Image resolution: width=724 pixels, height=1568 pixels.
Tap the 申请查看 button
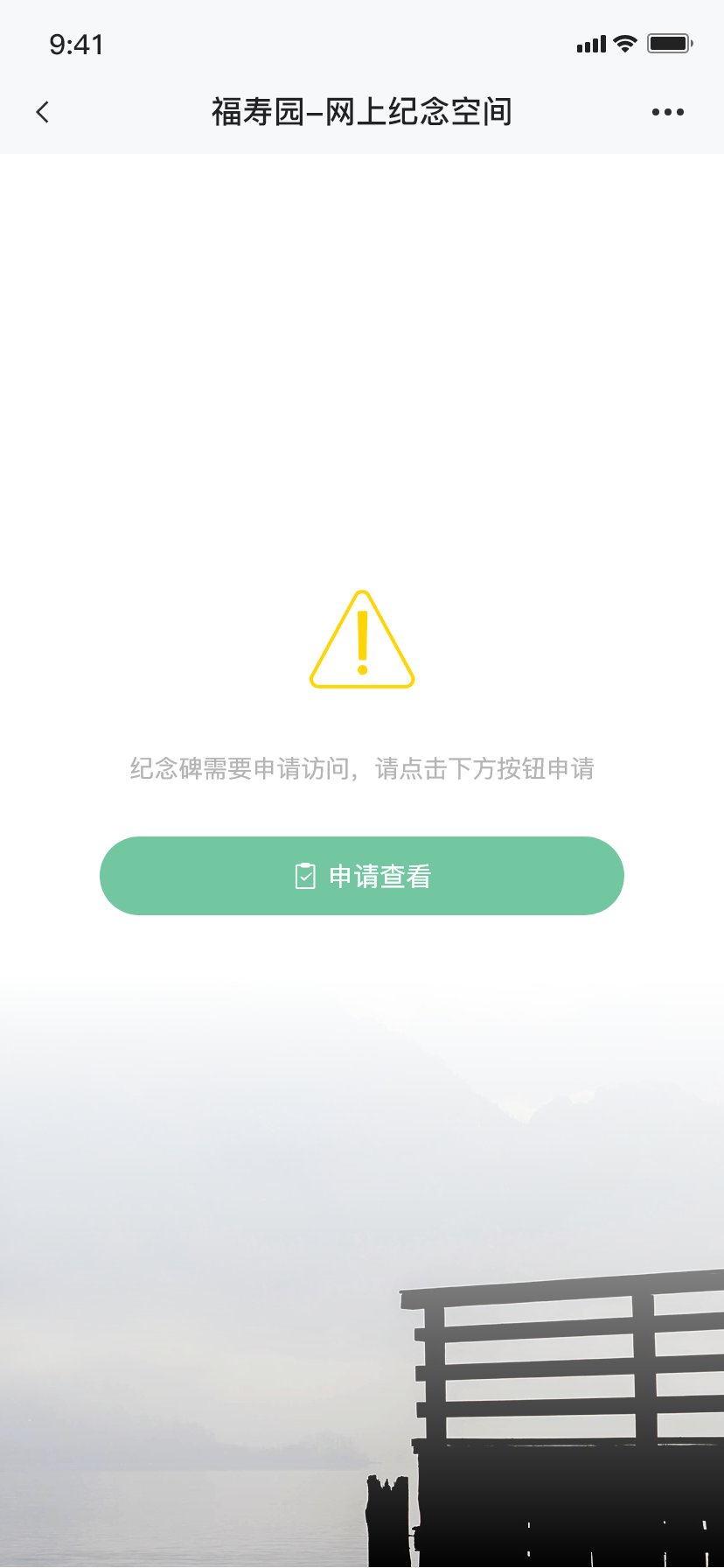coord(362,876)
